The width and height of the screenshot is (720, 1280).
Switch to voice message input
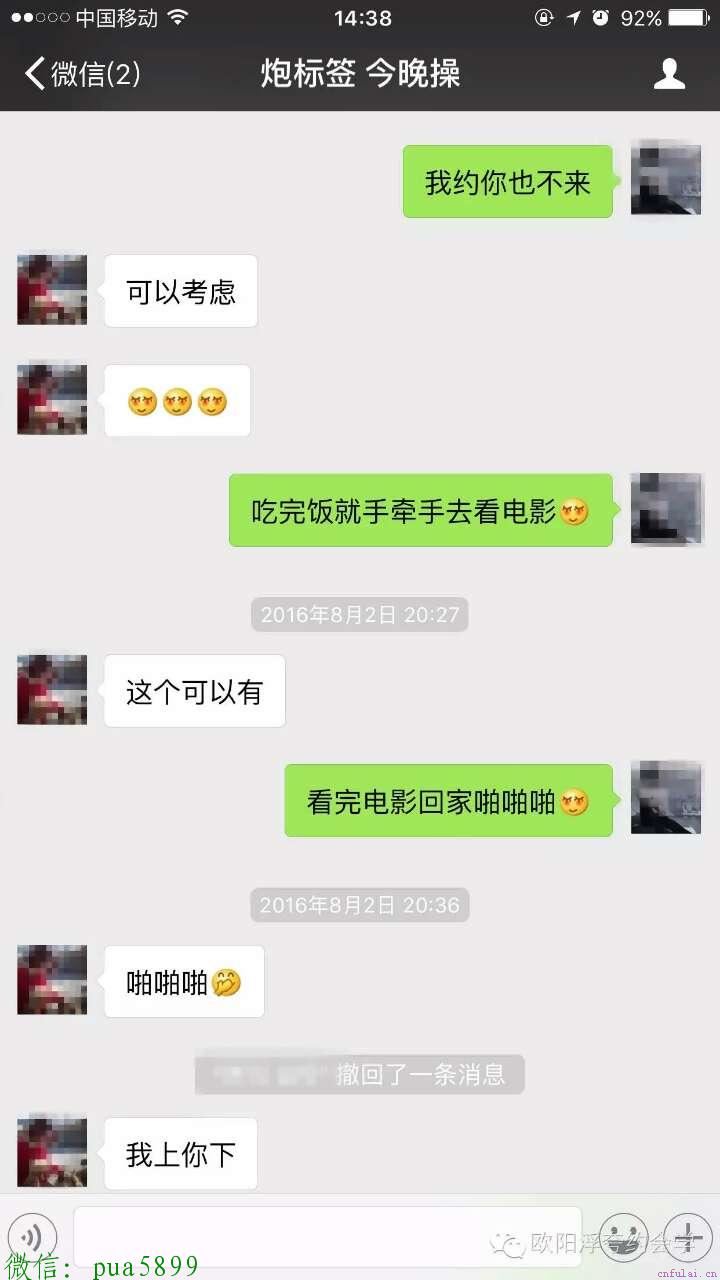[31, 1238]
